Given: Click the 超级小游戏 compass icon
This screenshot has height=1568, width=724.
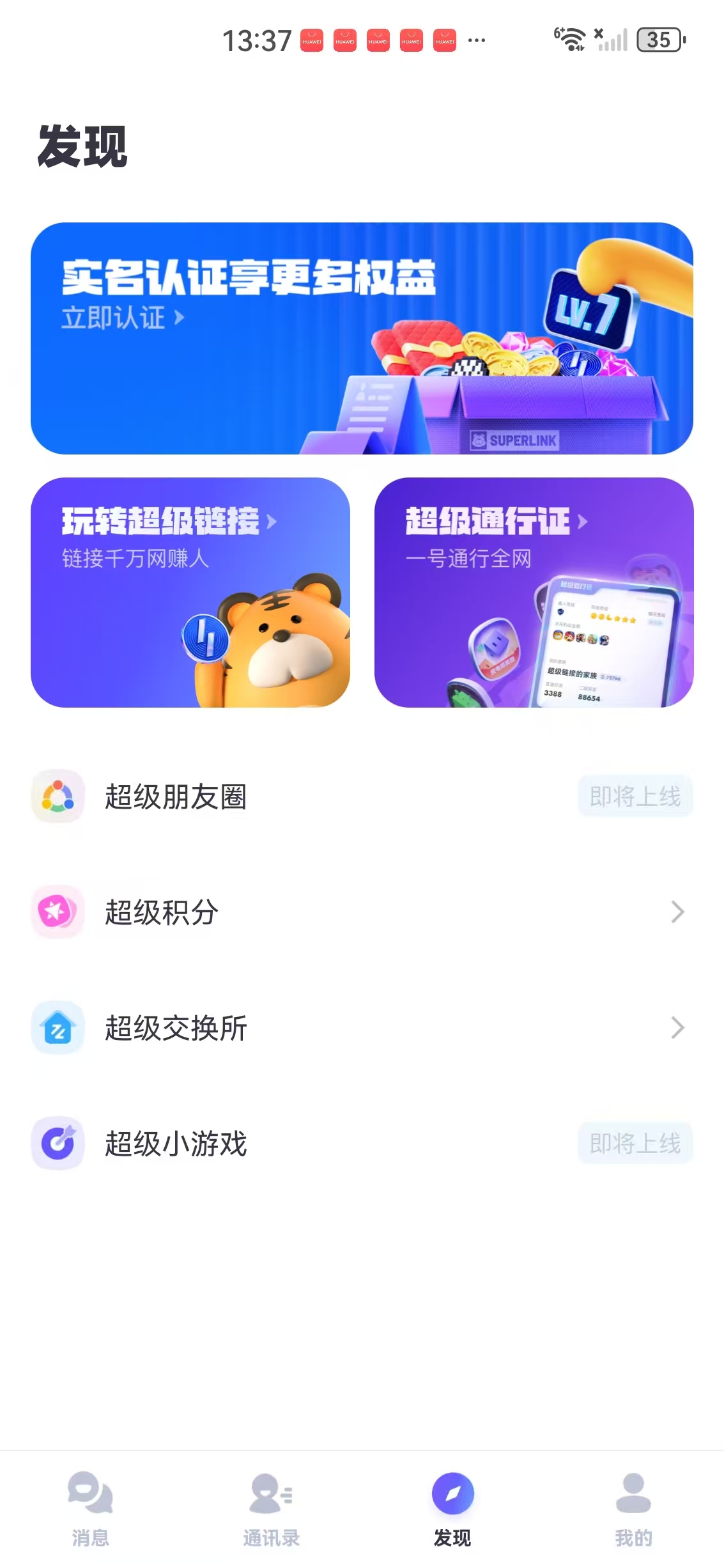Looking at the screenshot, I should pos(58,1145).
